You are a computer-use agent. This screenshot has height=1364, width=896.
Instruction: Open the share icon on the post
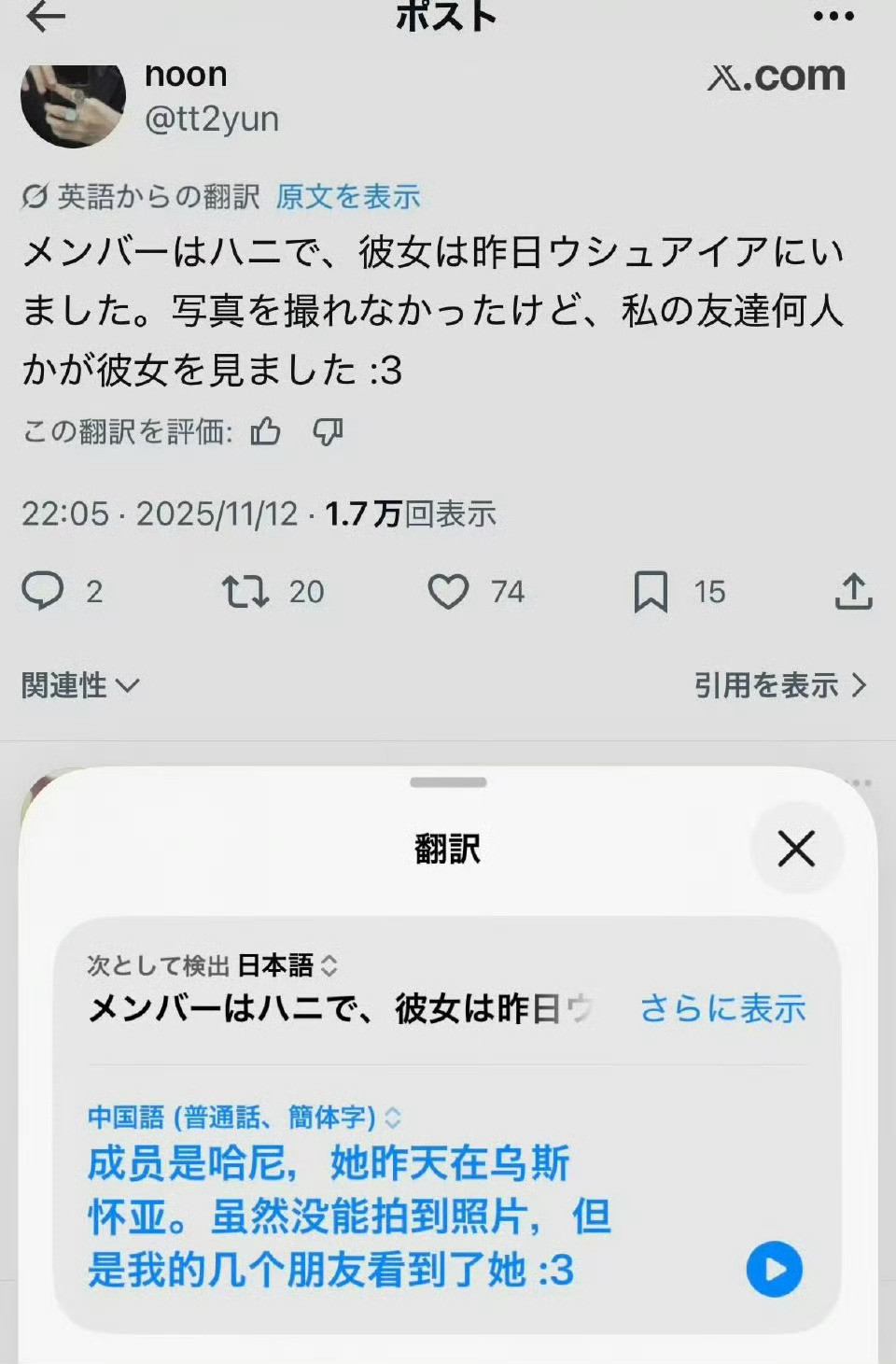855,591
